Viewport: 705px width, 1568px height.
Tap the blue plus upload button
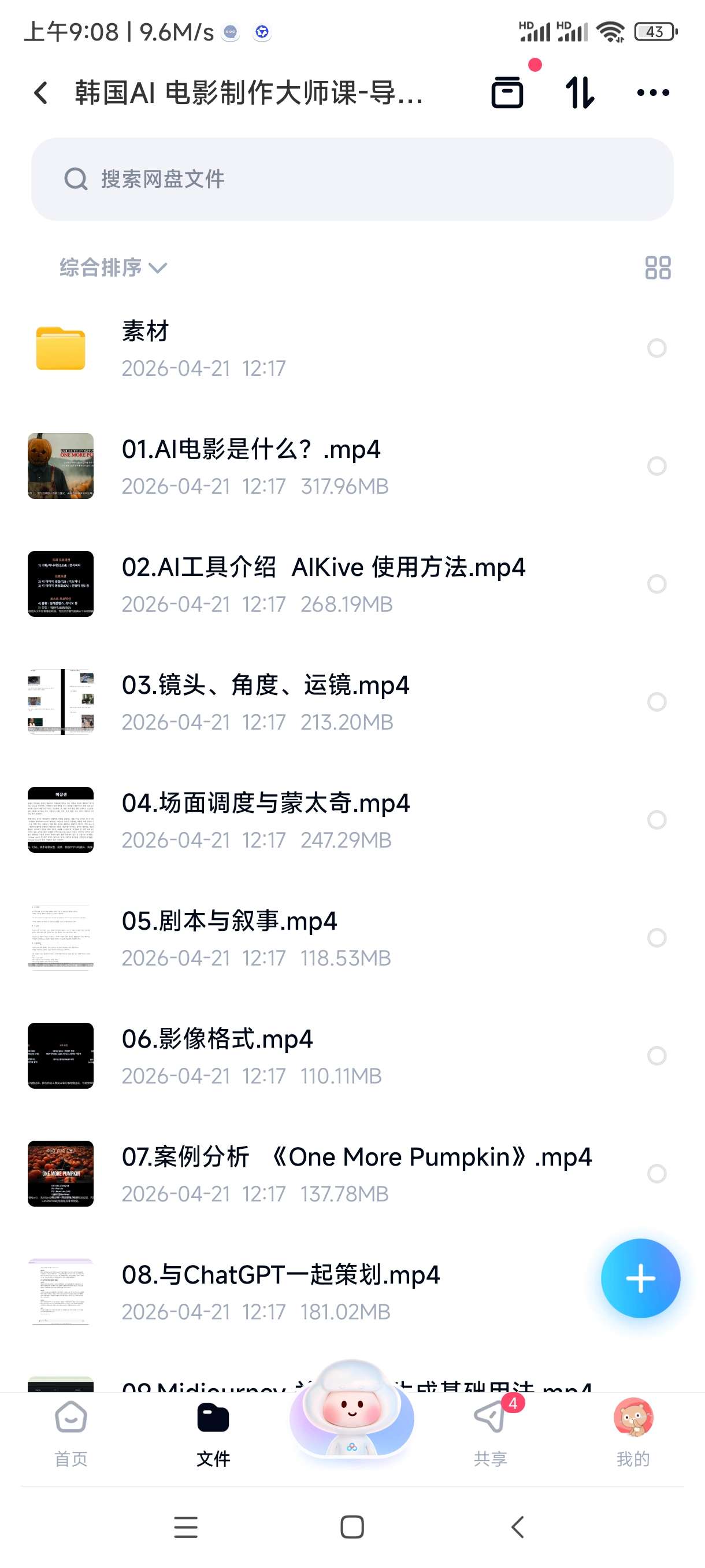(x=640, y=1279)
